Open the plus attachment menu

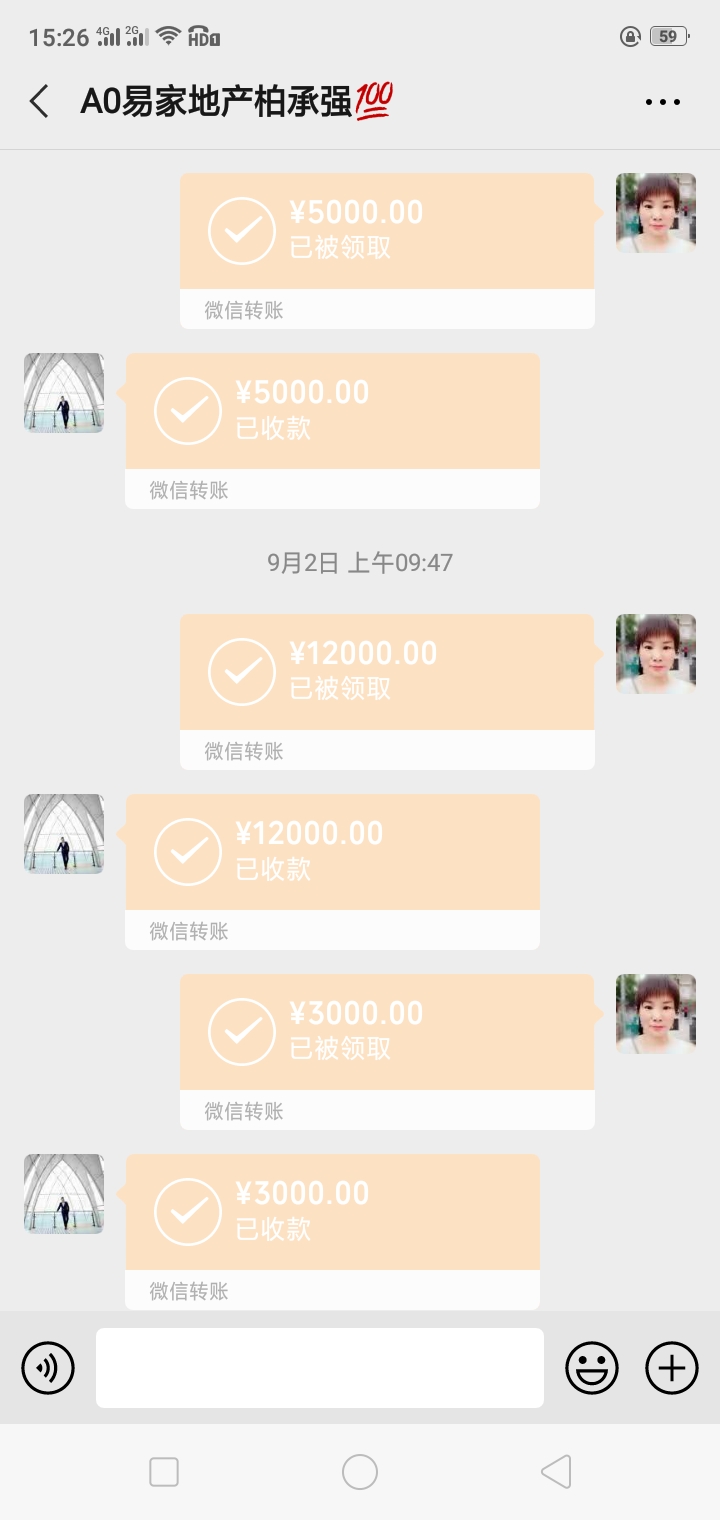click(x=671, y=1367)
